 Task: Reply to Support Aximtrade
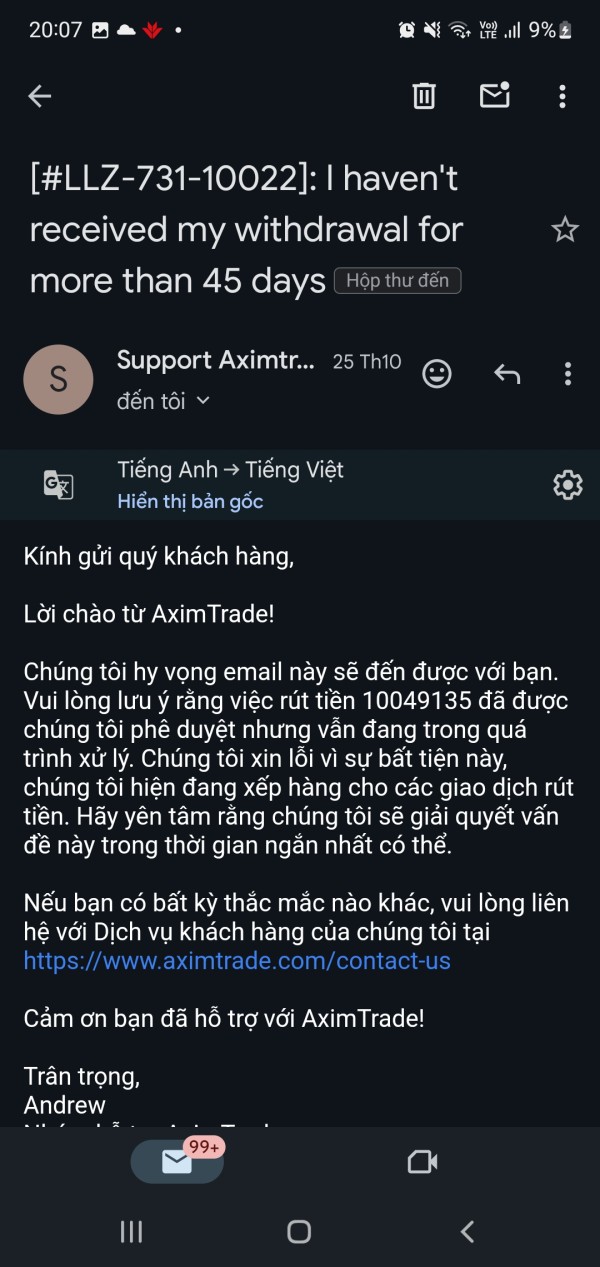[507, 374]
